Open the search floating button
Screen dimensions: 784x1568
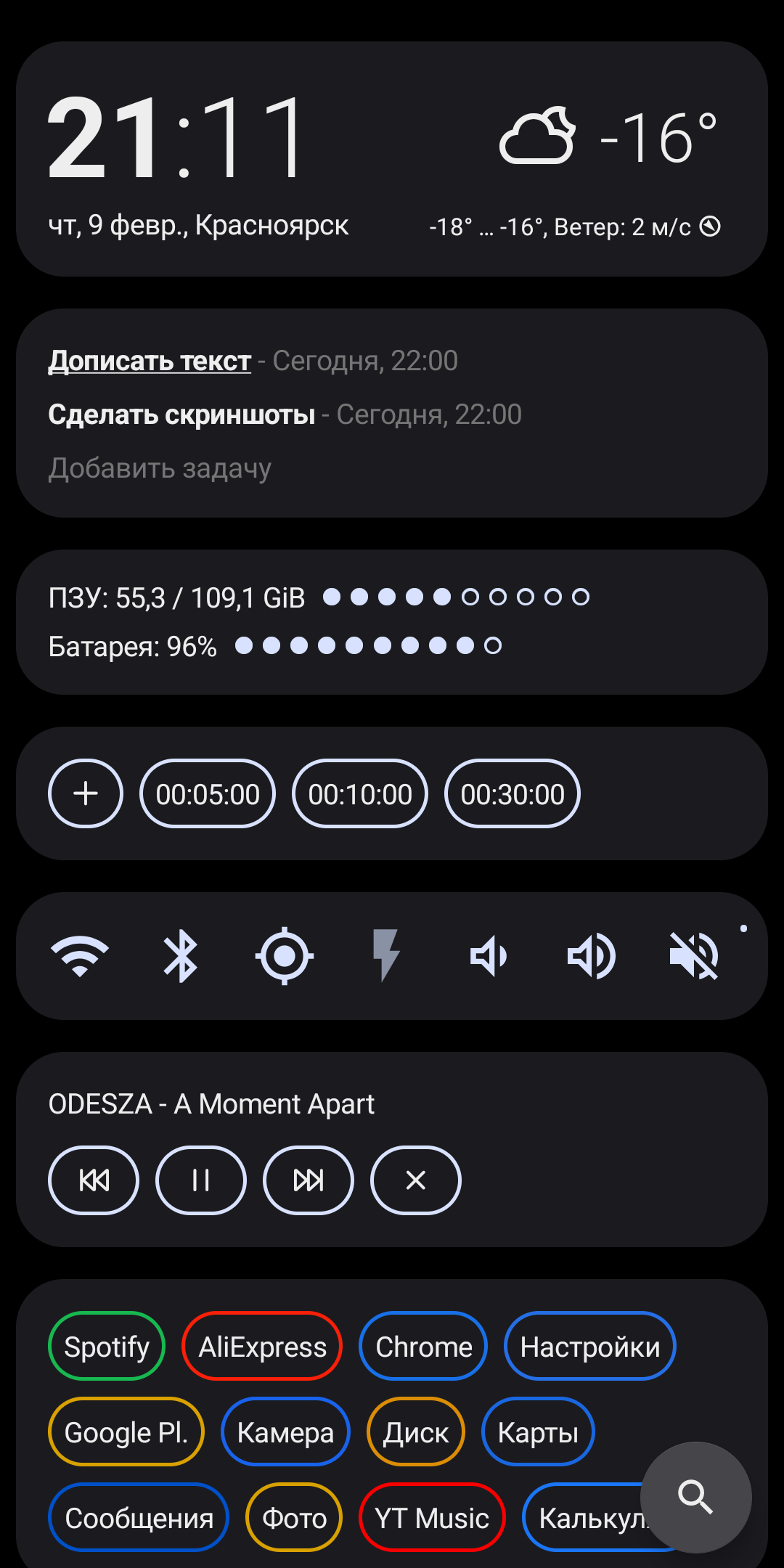695,1498
